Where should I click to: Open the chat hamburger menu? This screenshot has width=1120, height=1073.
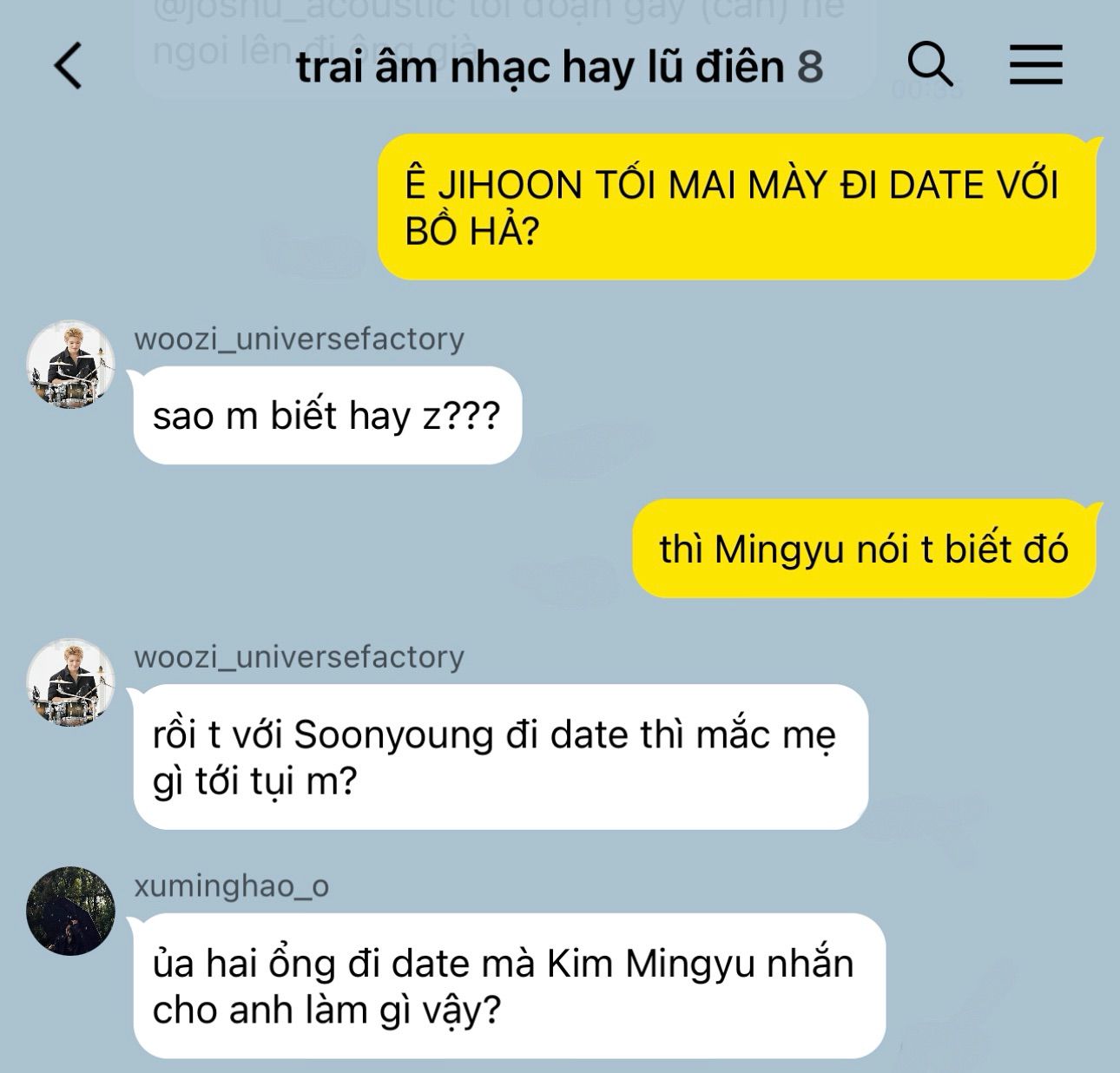[x=1036, y=65]
